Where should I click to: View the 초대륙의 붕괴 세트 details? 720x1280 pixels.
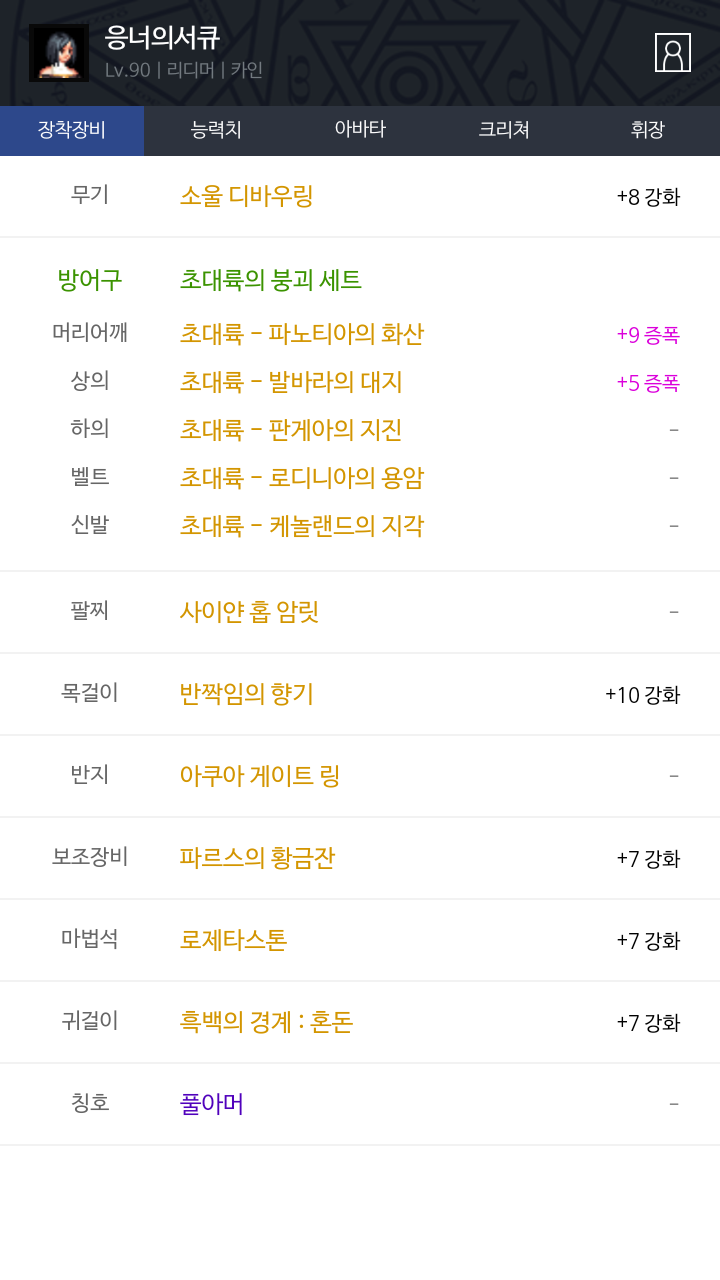tap(270, 280)
